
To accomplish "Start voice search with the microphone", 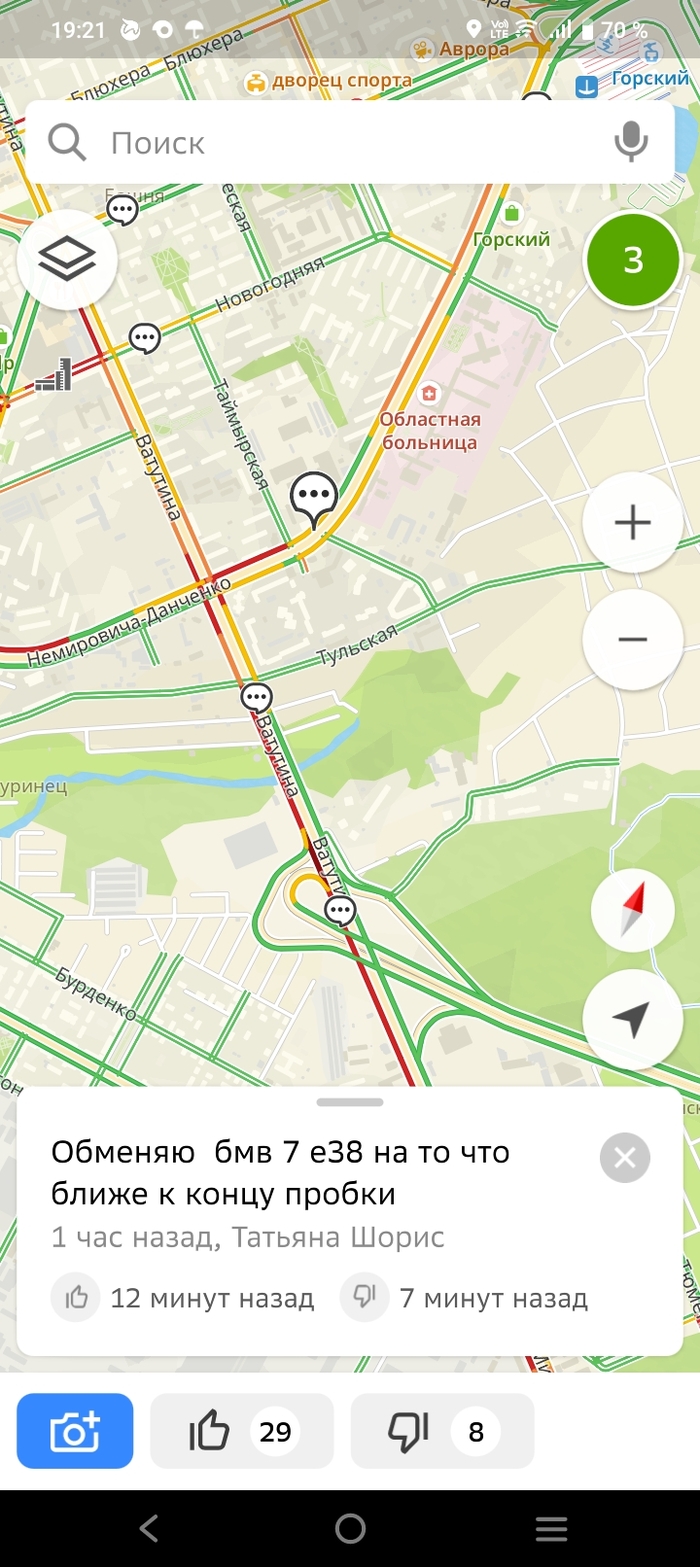I will tap(630, 142).
